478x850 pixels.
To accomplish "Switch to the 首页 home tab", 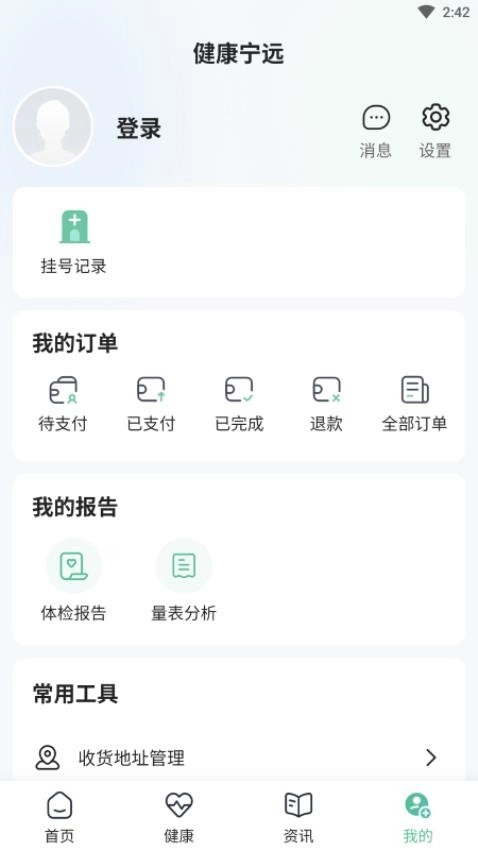I will click(60, 817).
